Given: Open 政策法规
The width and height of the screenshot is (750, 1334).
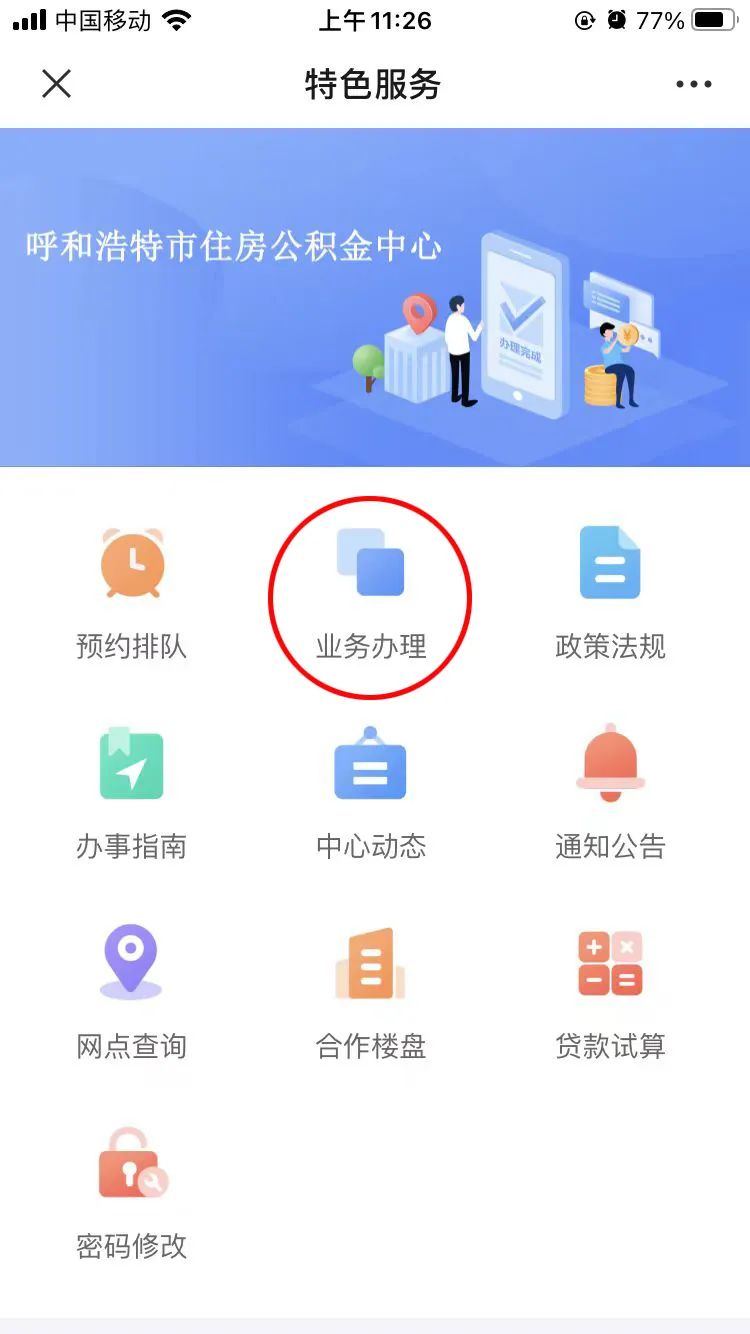Looking at the screenshot, I should [x=610, y=594].
